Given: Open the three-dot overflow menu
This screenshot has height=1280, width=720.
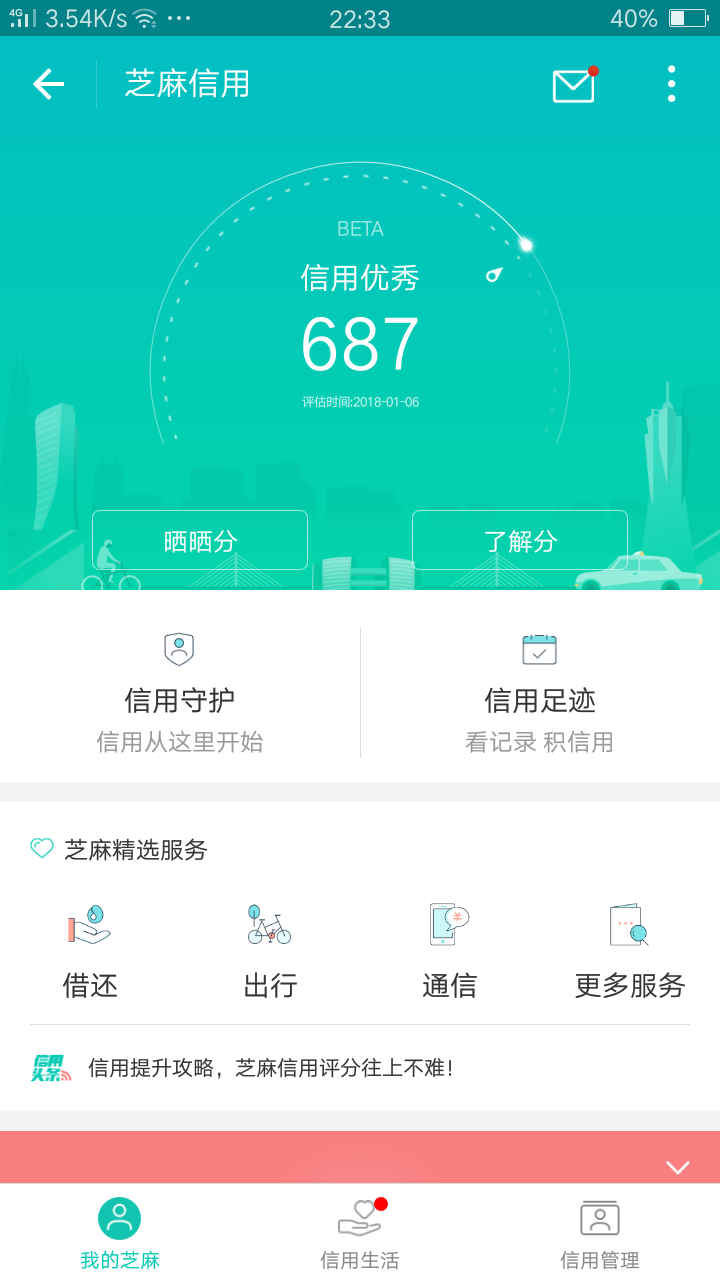Looking at the screenshot, I should 671,84.
